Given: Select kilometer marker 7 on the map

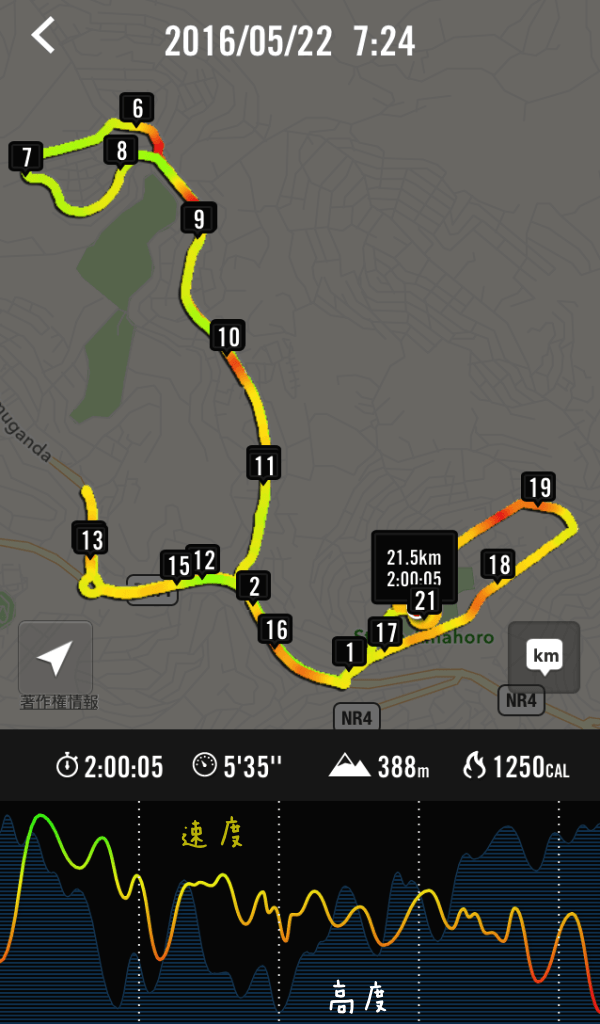Looking at the screenshot, I should tap(26, 157).
